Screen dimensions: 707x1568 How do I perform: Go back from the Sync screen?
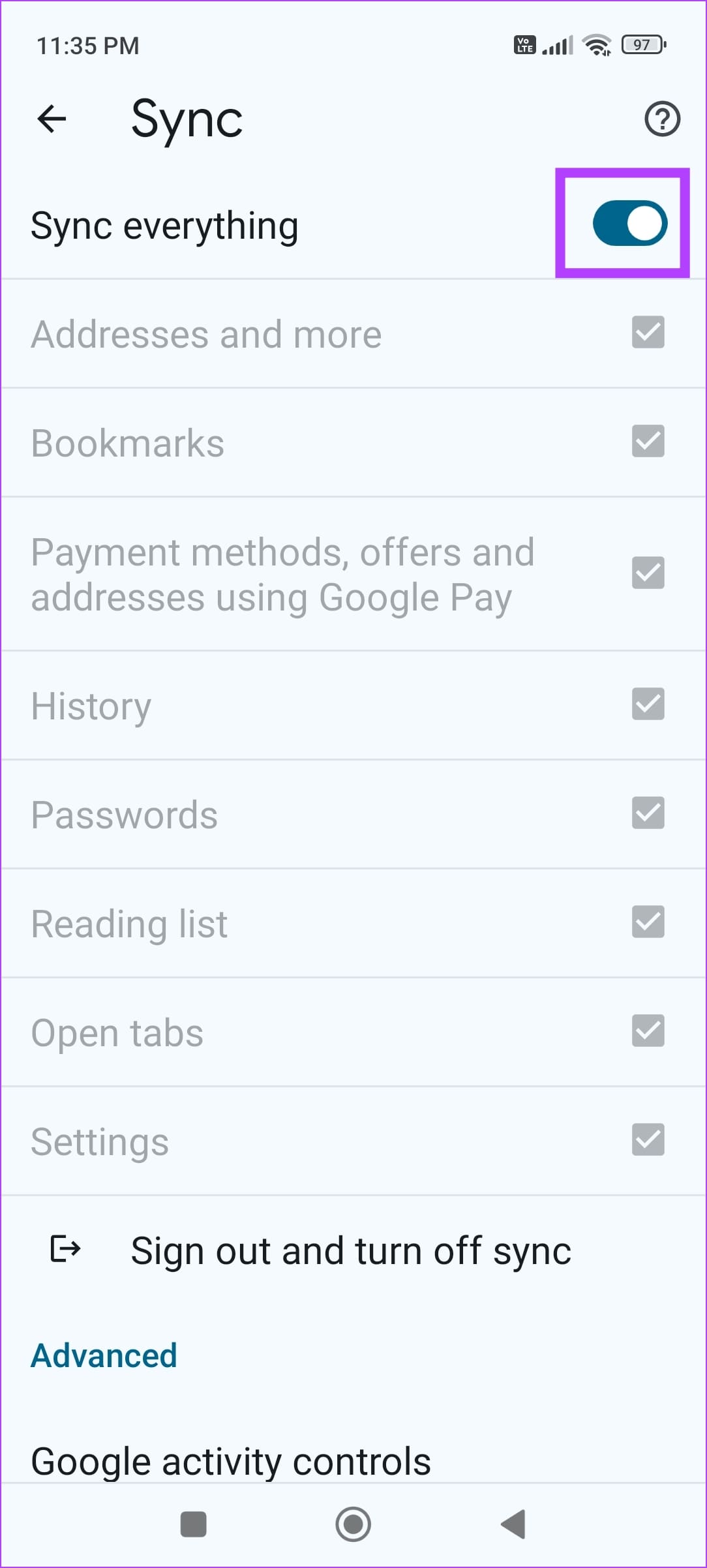point(52,119)
